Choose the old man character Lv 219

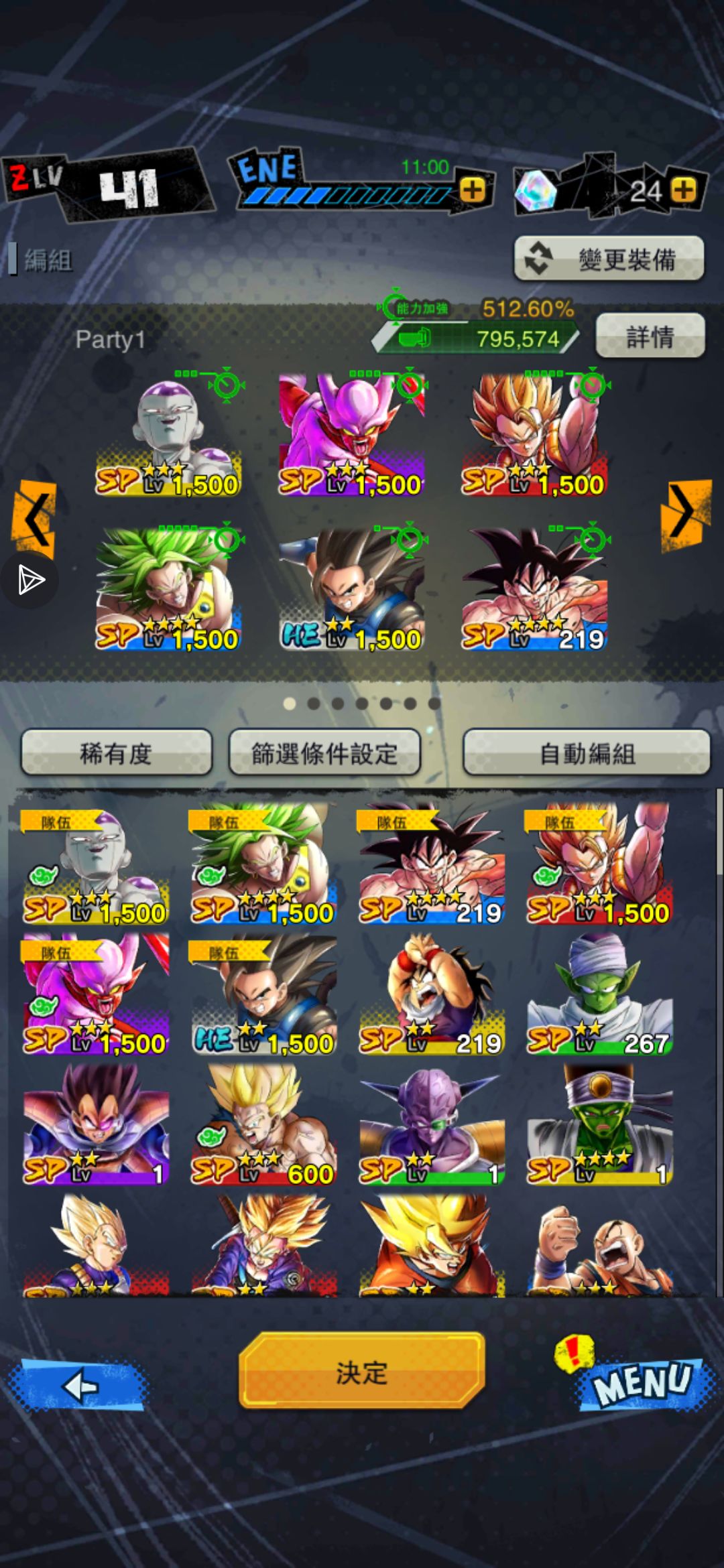[x=432, y=996]
